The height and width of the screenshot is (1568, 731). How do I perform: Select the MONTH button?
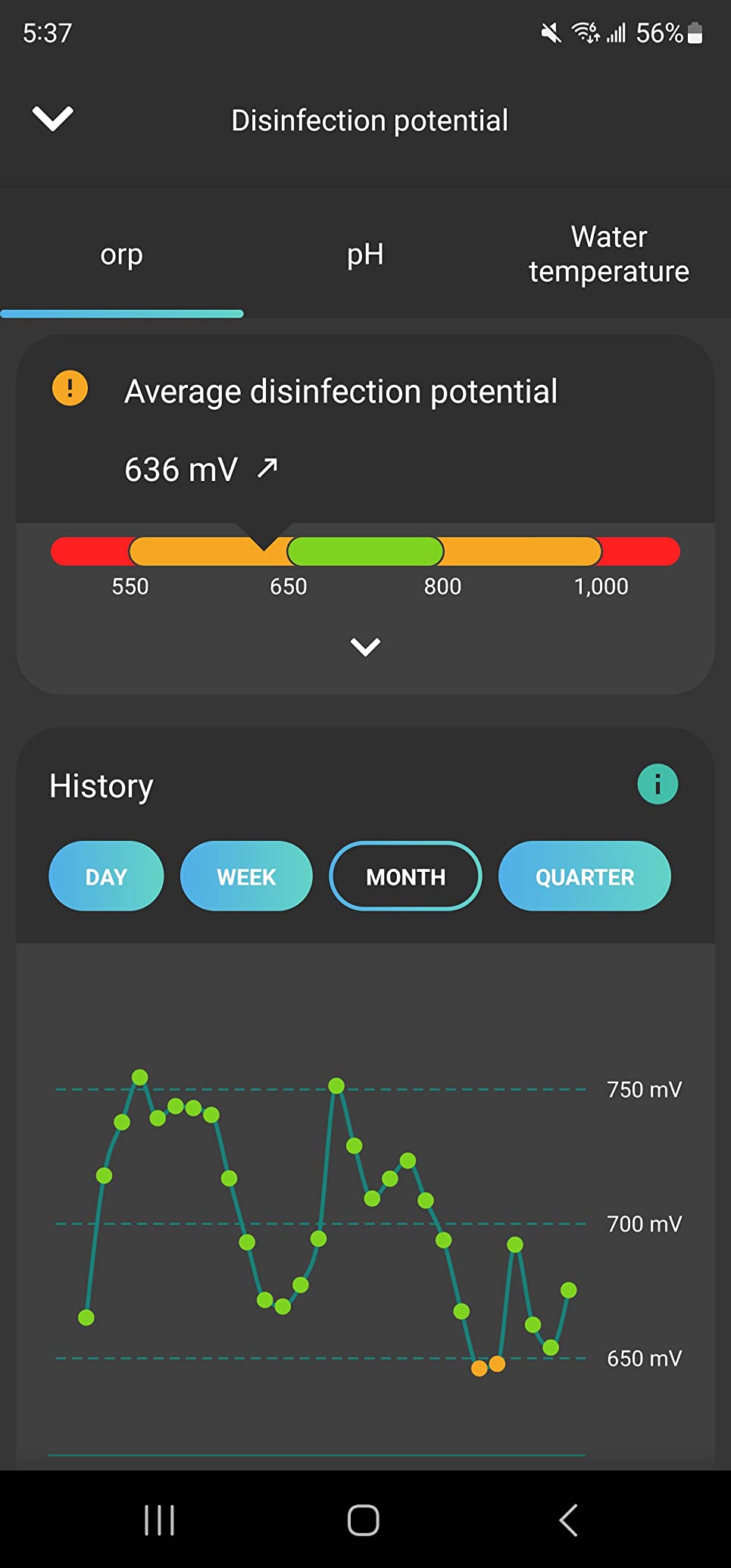pos(405,876)
